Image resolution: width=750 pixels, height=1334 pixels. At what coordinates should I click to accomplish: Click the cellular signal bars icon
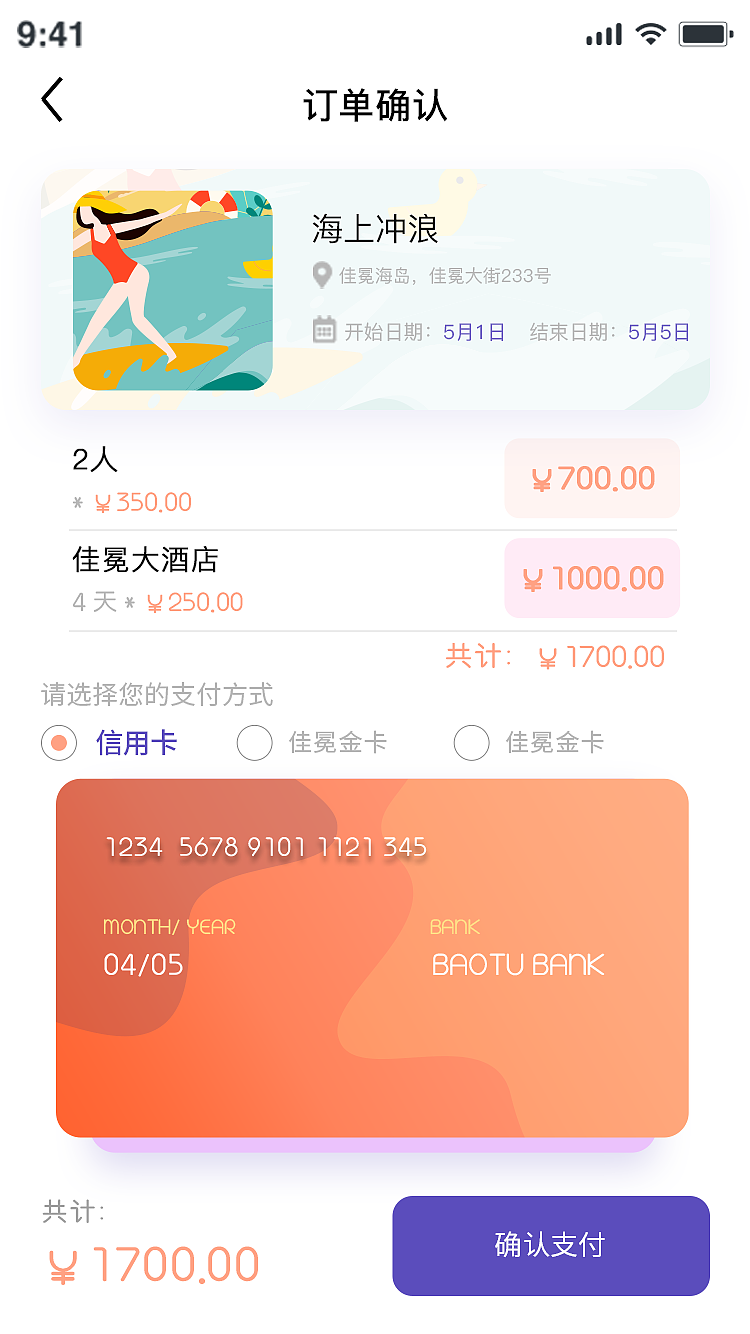click(601, 33)
